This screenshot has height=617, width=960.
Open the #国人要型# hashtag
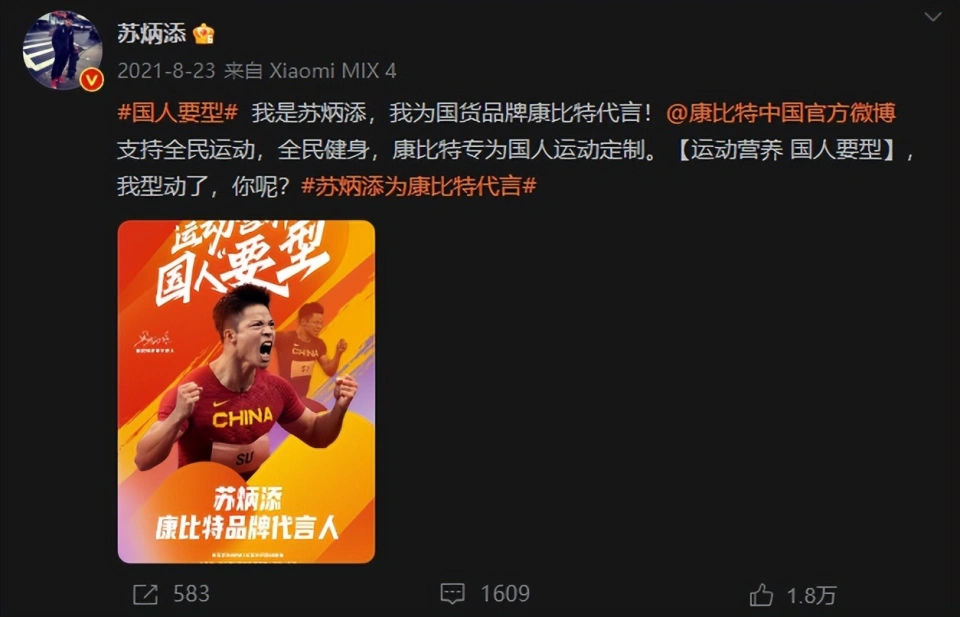tap(176, 112)
